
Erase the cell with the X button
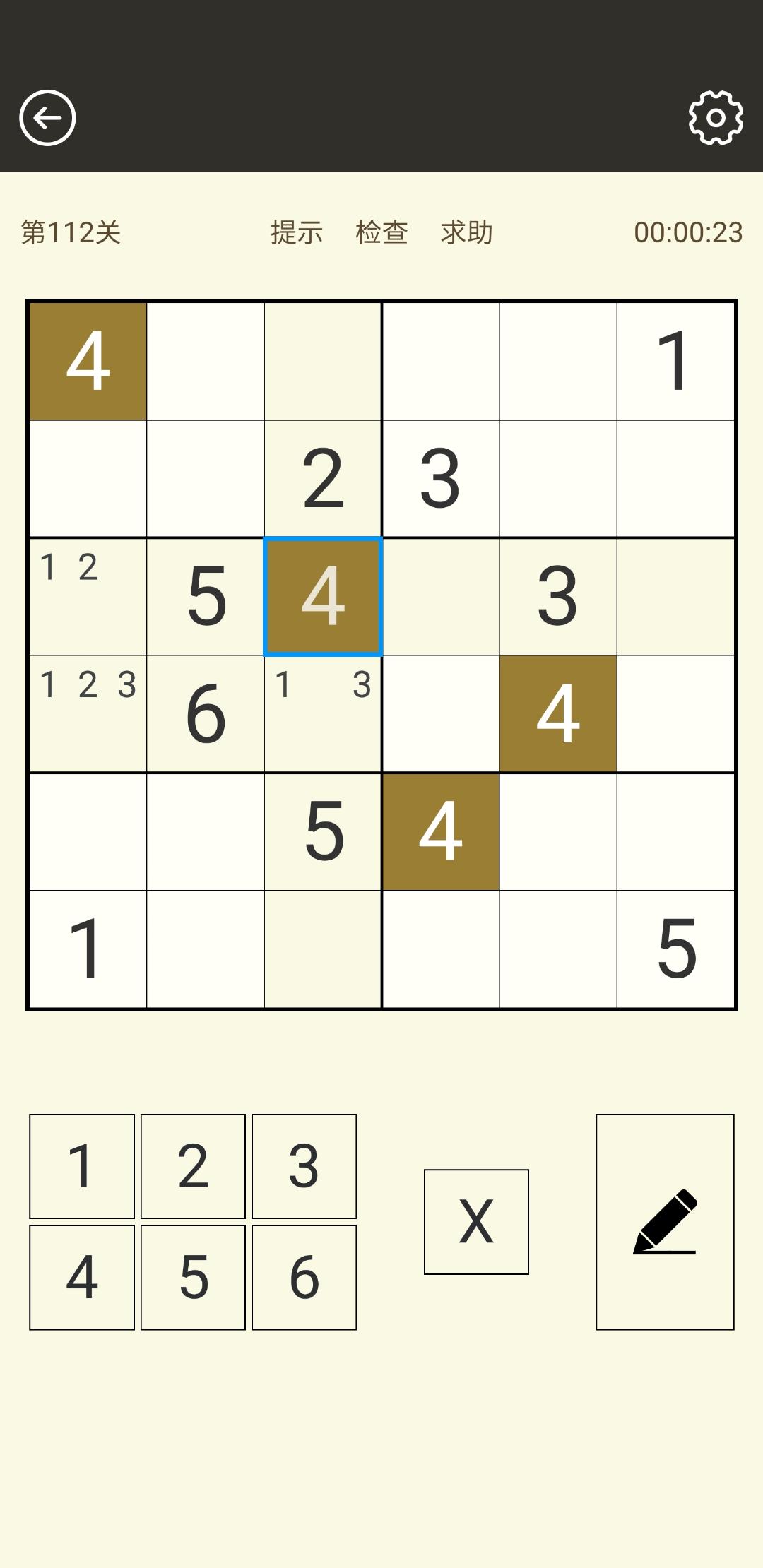pos(476,1222)
